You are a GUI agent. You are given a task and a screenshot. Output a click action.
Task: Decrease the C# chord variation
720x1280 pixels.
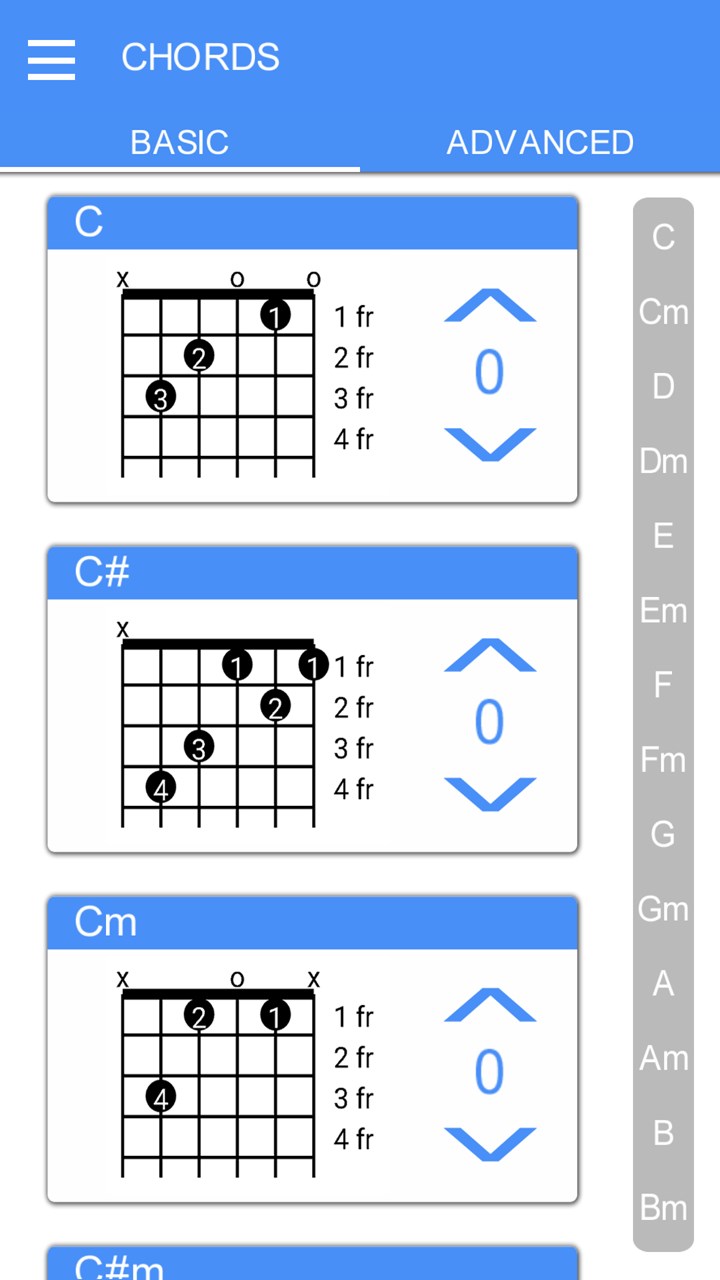[x=490, y=793]
